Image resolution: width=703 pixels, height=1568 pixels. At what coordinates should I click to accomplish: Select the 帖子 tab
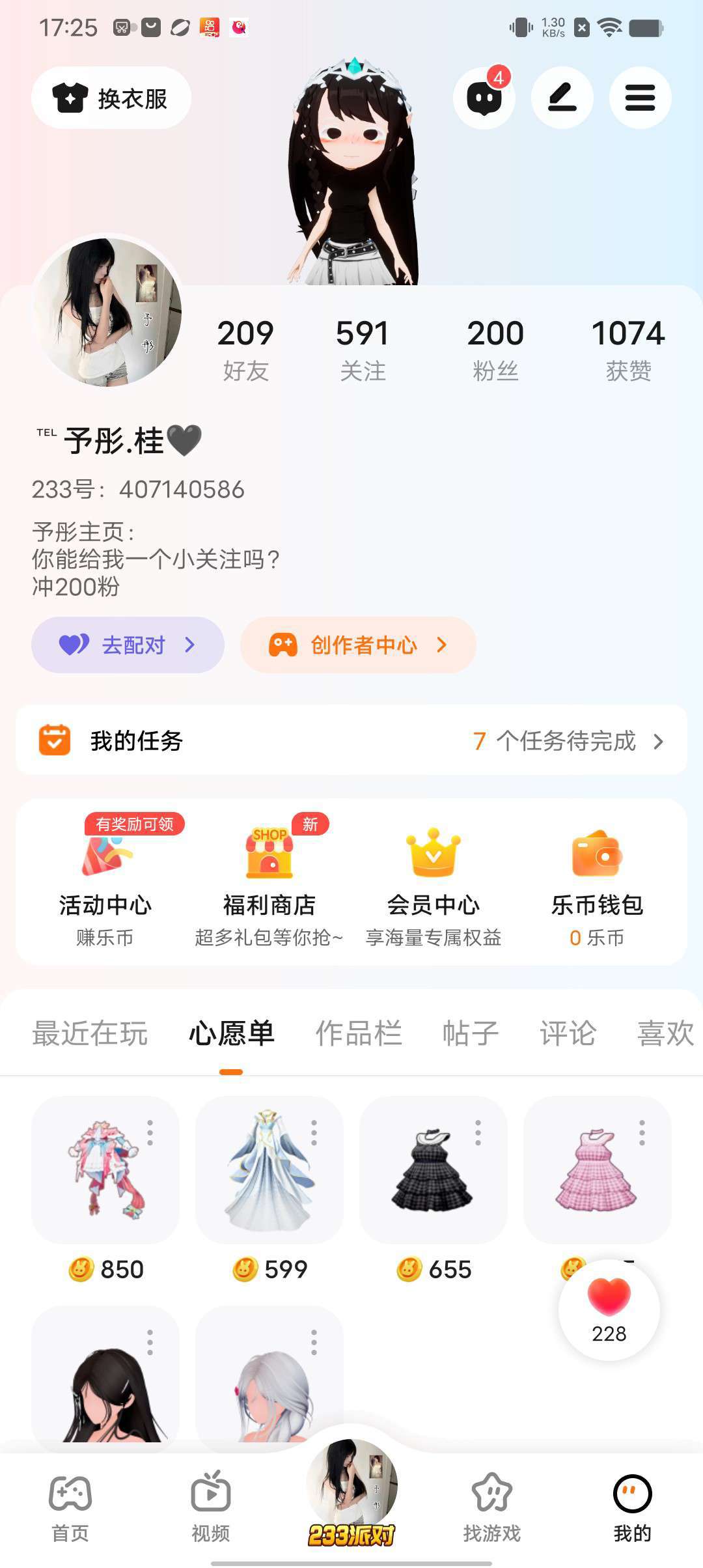[x=470, y=1033]
